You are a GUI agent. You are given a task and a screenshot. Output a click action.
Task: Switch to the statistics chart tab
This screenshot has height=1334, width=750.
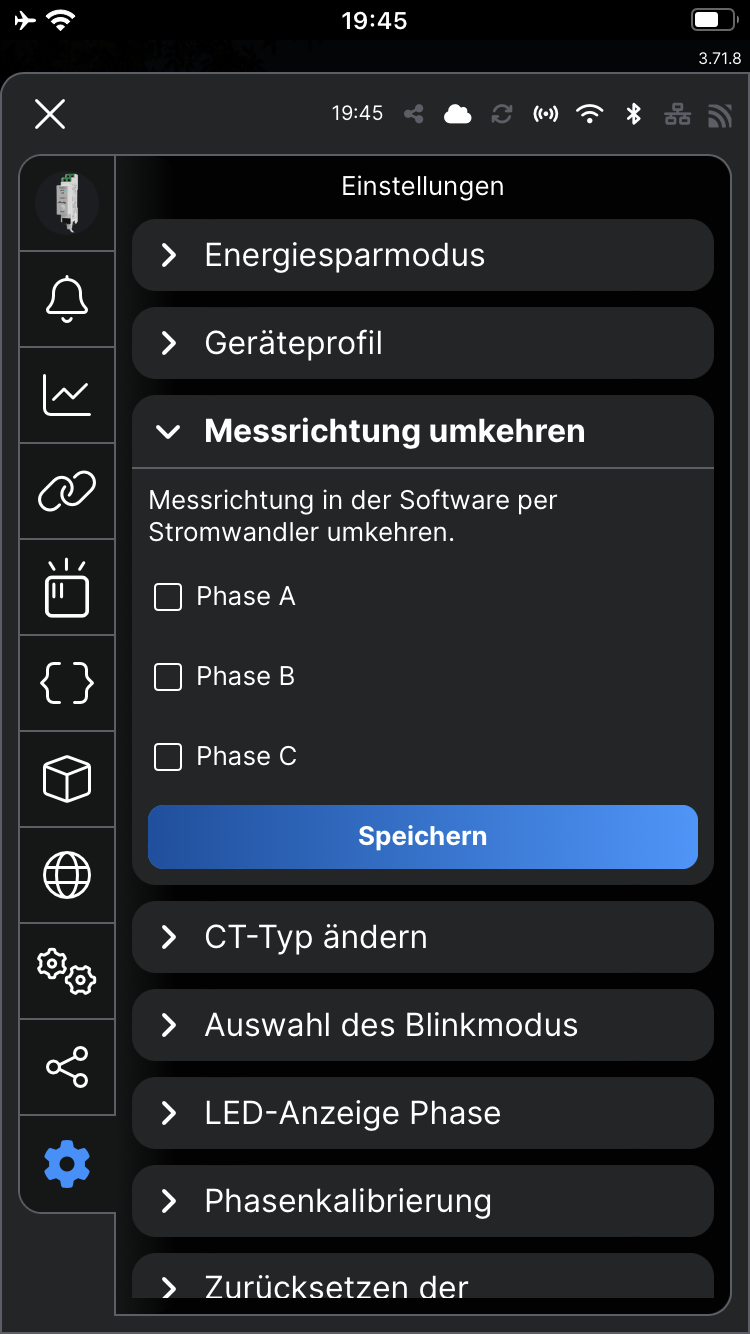(67, 395)
